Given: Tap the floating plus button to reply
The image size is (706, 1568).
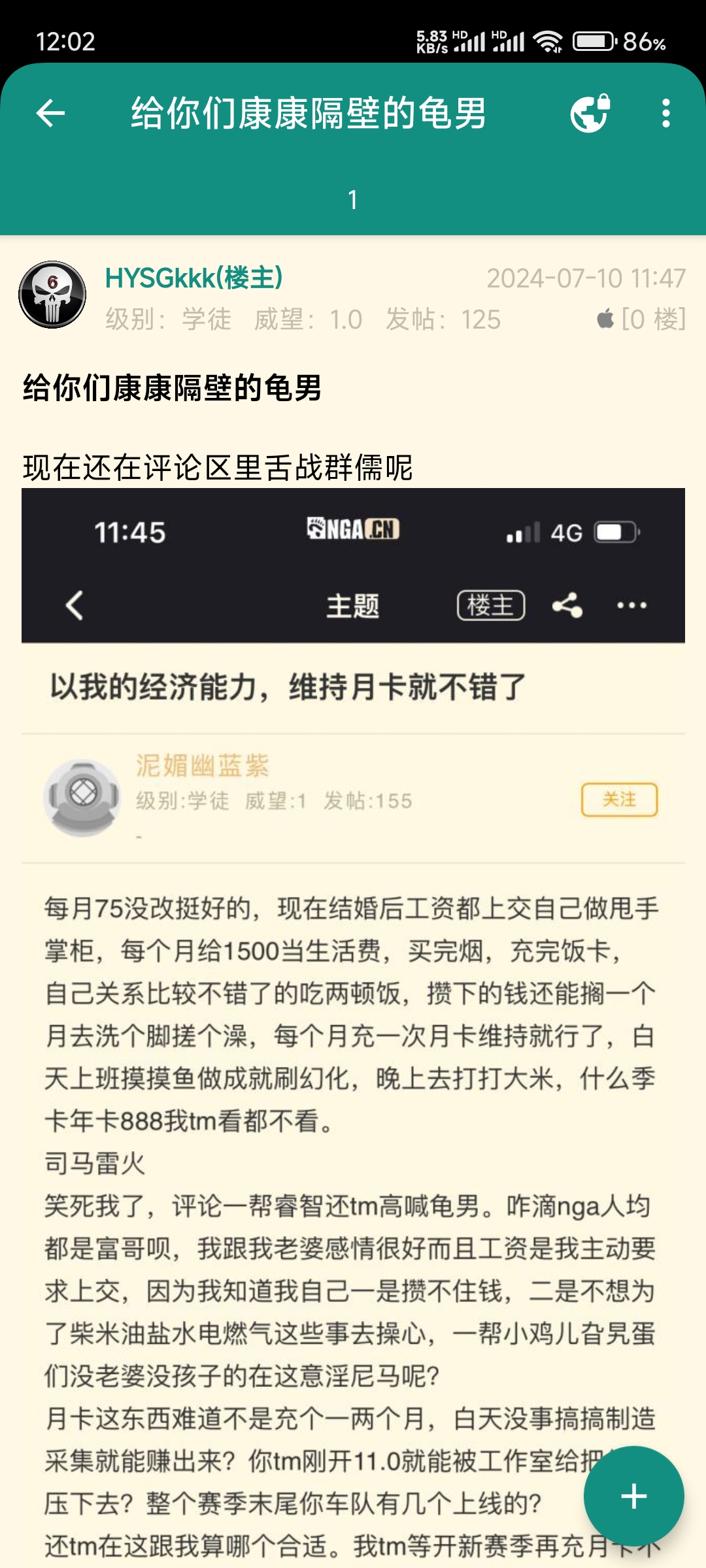Looking at the screenshot, I should tap(633, 1496).
